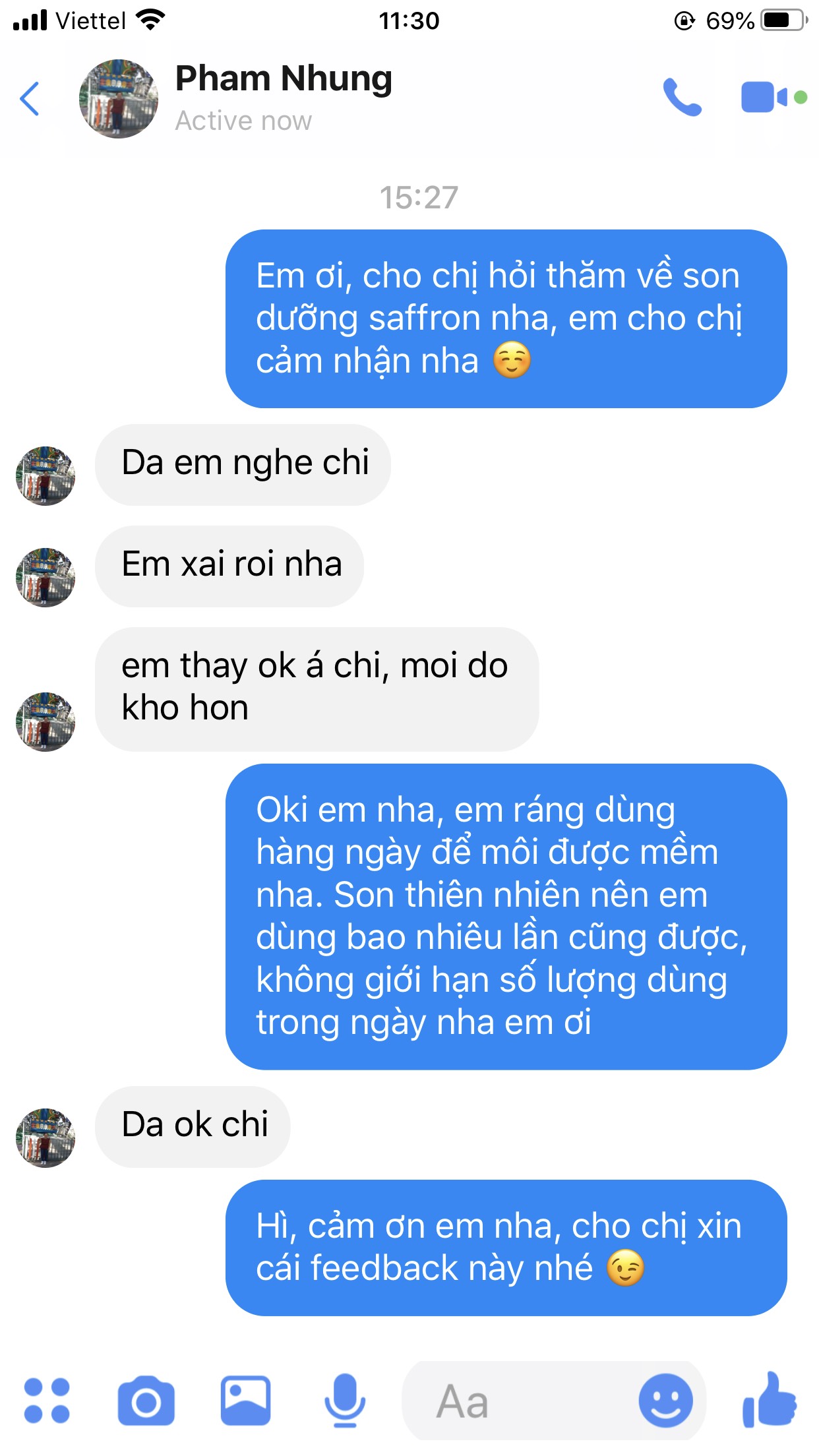
Task: Open the photo gallery picker
Action: 245,1400
